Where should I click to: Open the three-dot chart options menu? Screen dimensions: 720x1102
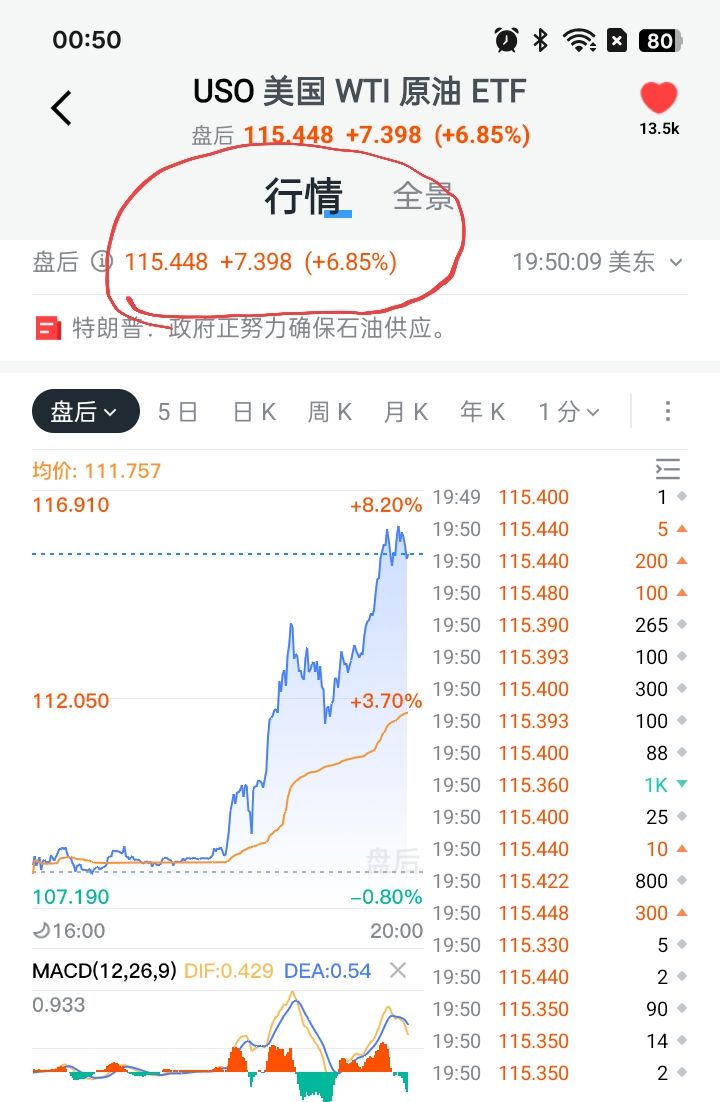tap(668, 411)
